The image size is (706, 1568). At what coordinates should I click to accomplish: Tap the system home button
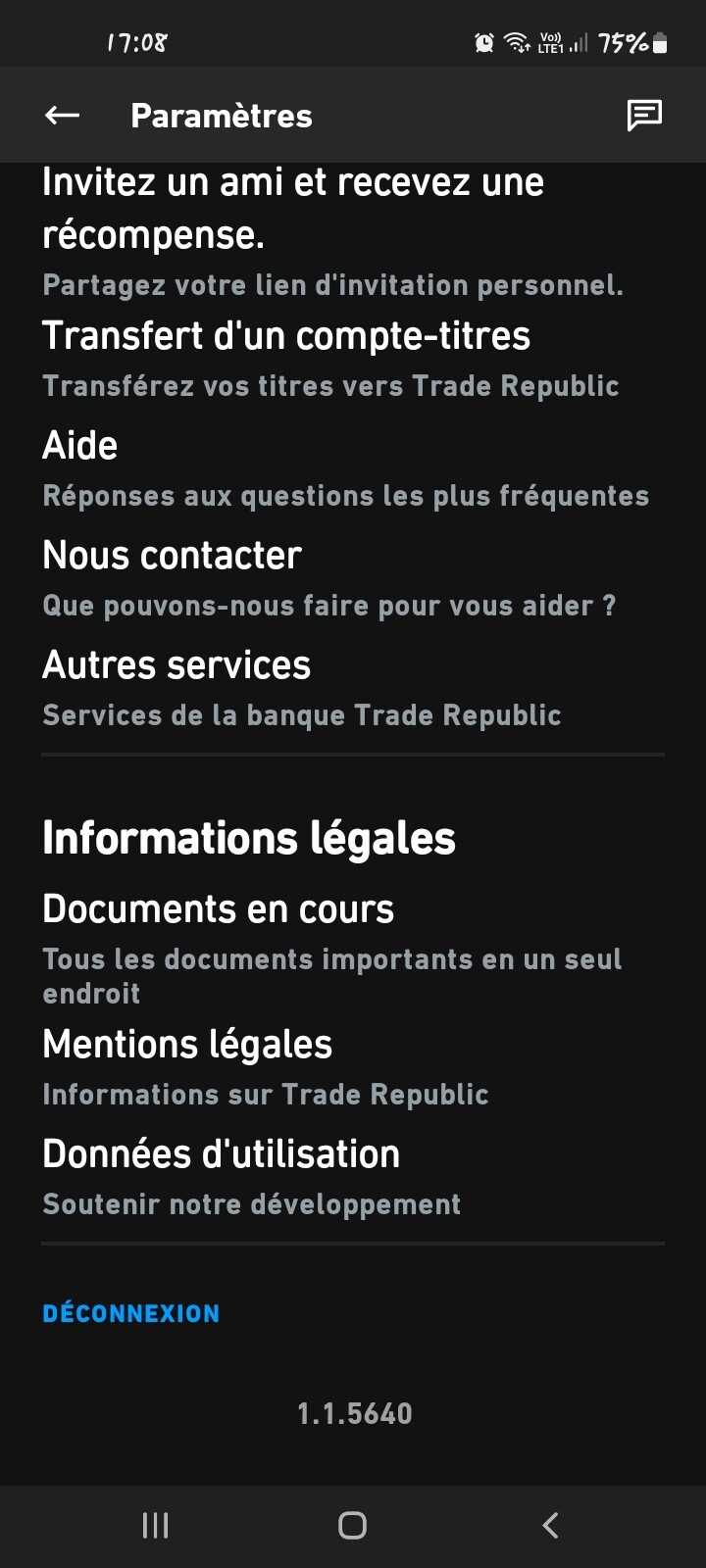352,1525
